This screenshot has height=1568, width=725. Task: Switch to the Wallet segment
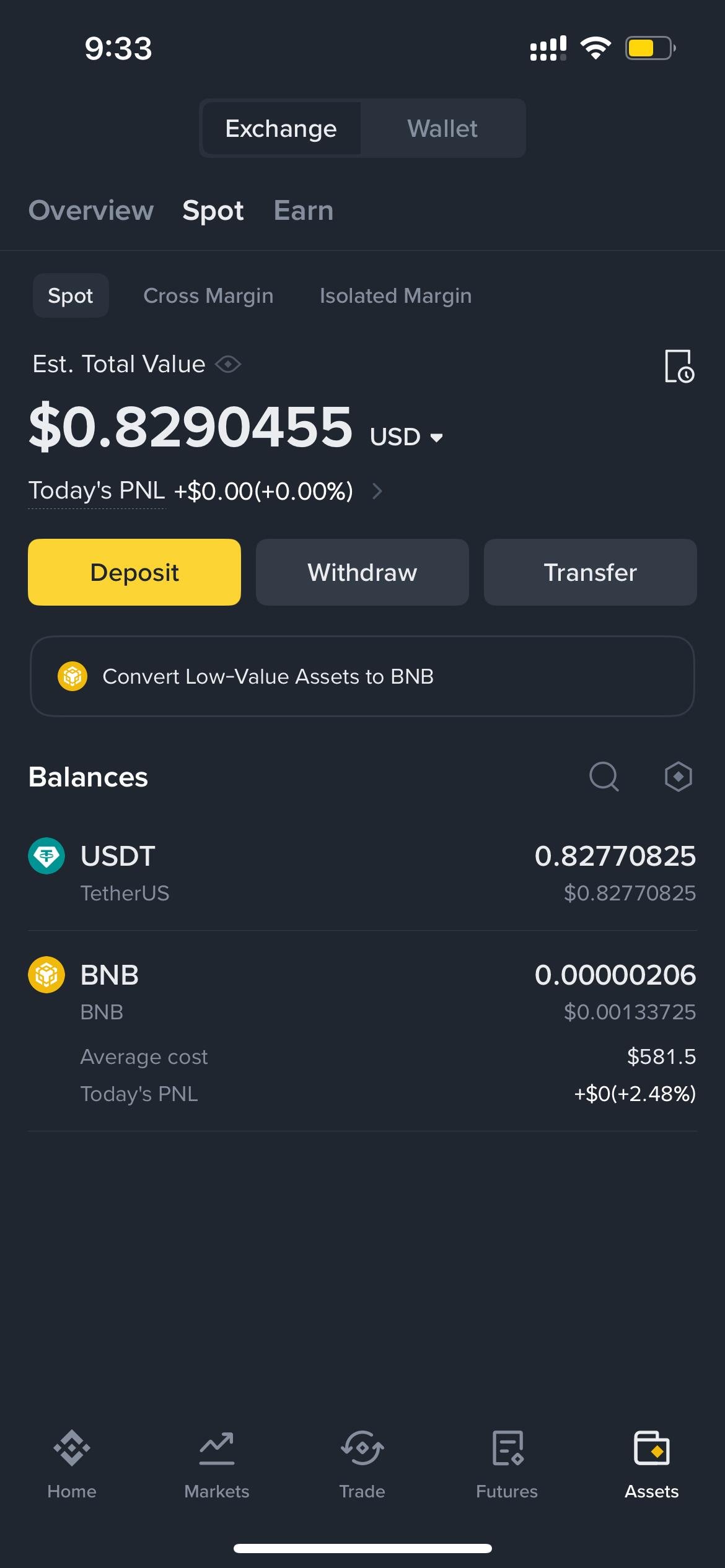442,128
